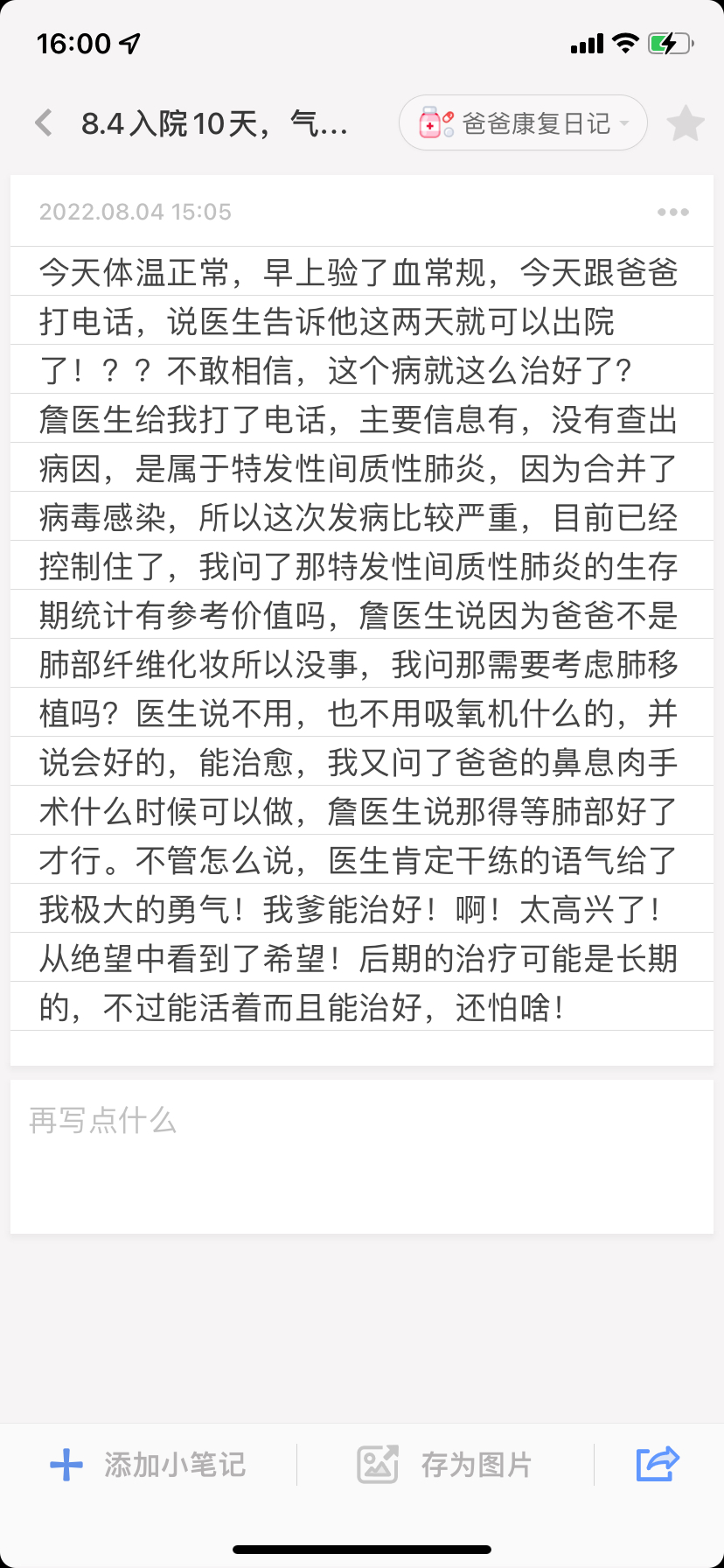Viewport: 724px width, 1568px height.
Task: Tap the 再写点什么 text field
Action: [x=361, y=1155]
